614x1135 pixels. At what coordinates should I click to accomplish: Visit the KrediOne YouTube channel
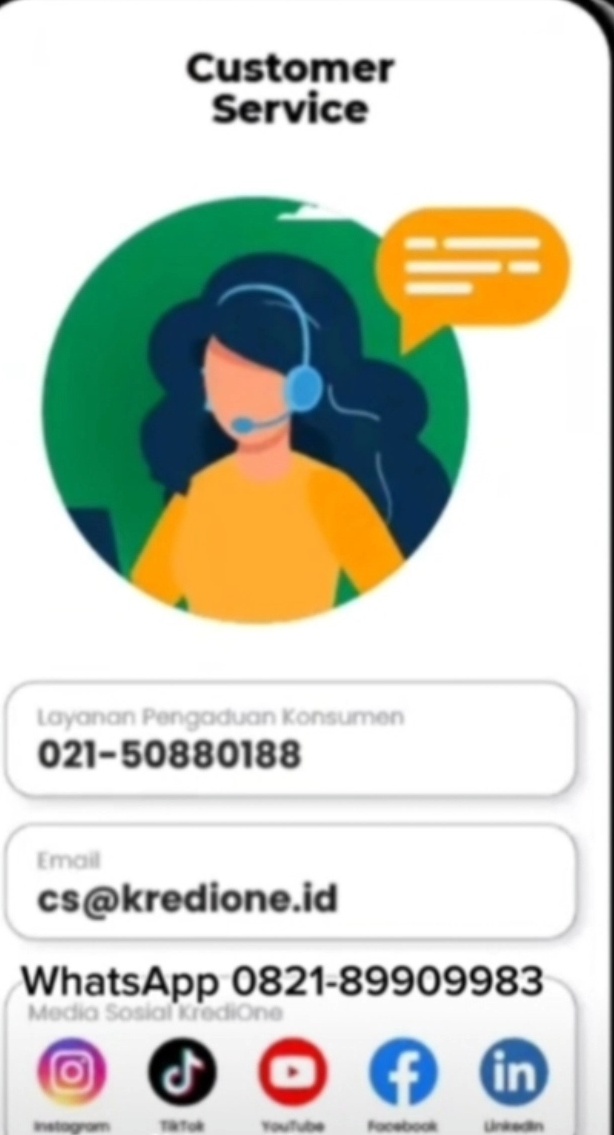coord(293,1072)
